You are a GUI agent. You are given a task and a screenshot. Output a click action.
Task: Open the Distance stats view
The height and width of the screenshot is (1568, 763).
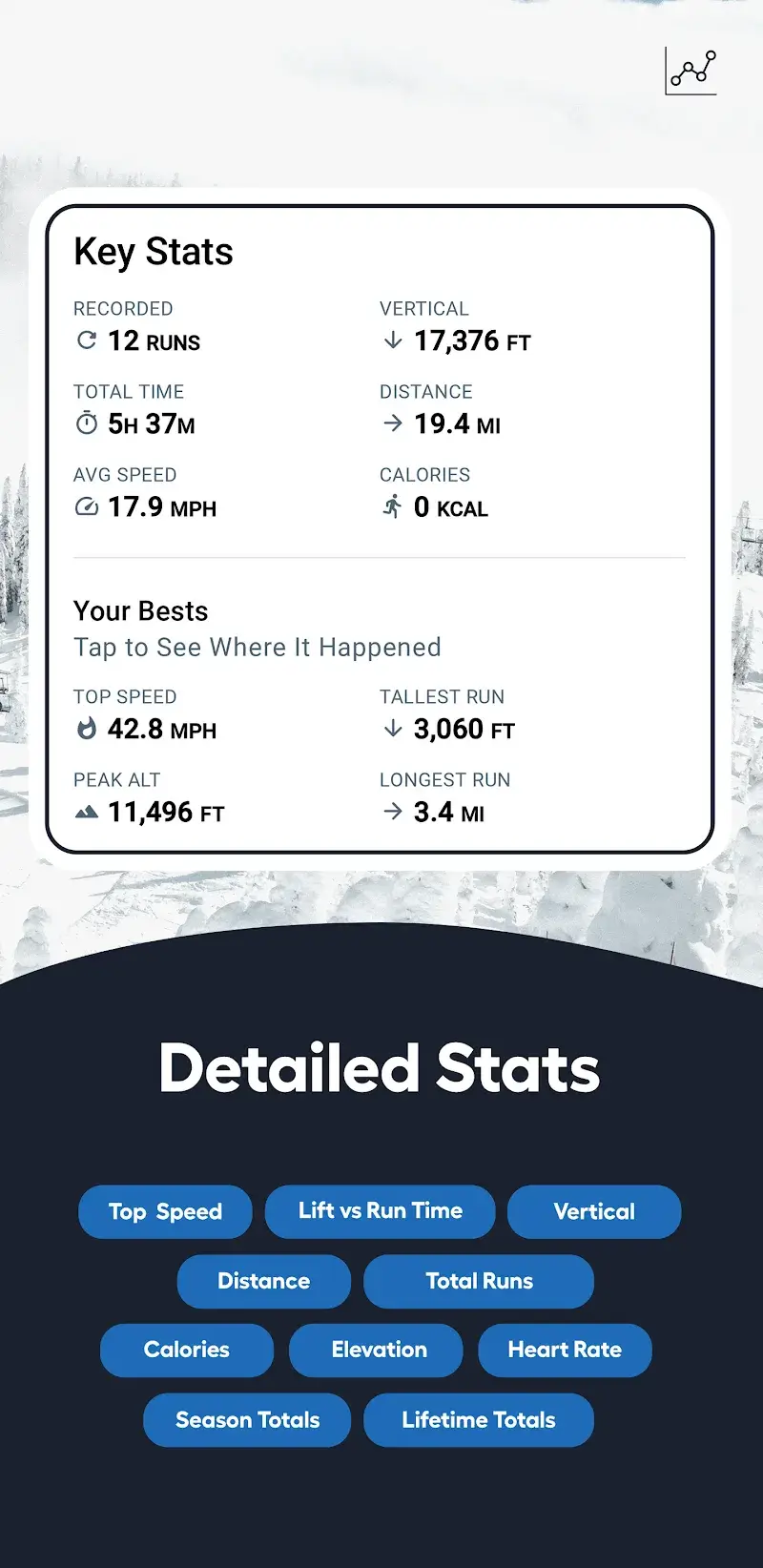click(x=263, y=1281)
